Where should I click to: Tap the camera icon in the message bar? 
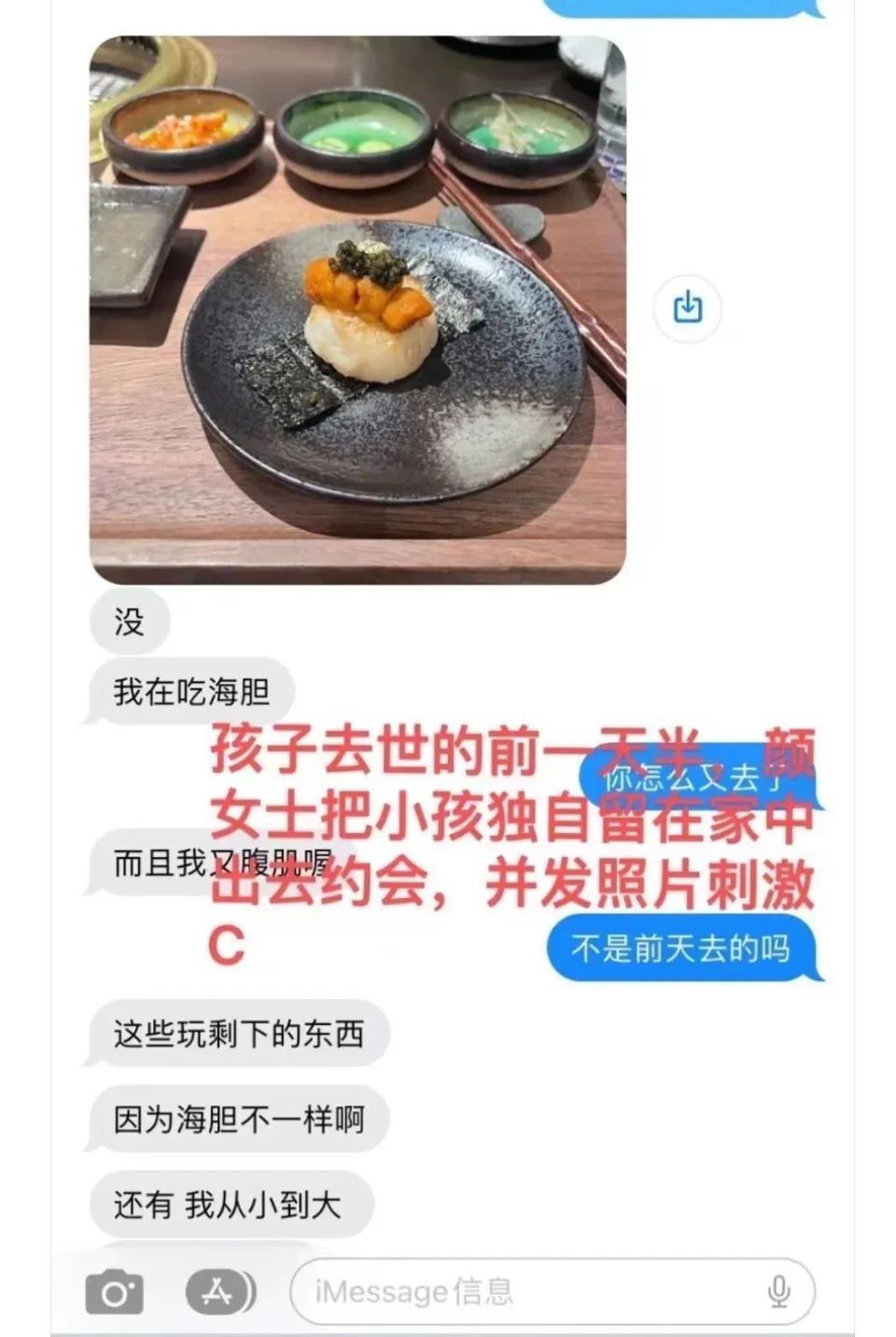[x=112, y=1291]
